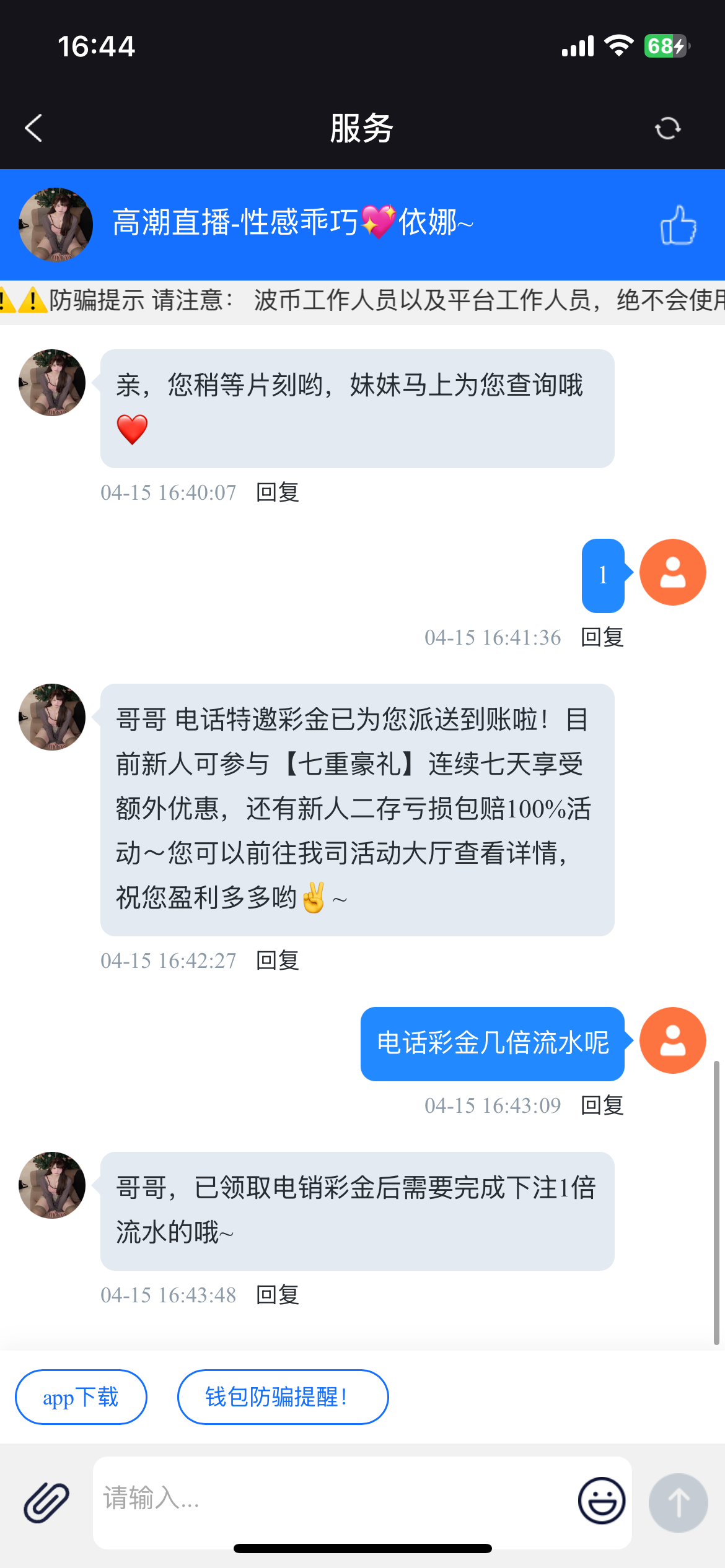Refresh the service chat
This screenshot has width=725, height=1568.
tap(667, 128)
